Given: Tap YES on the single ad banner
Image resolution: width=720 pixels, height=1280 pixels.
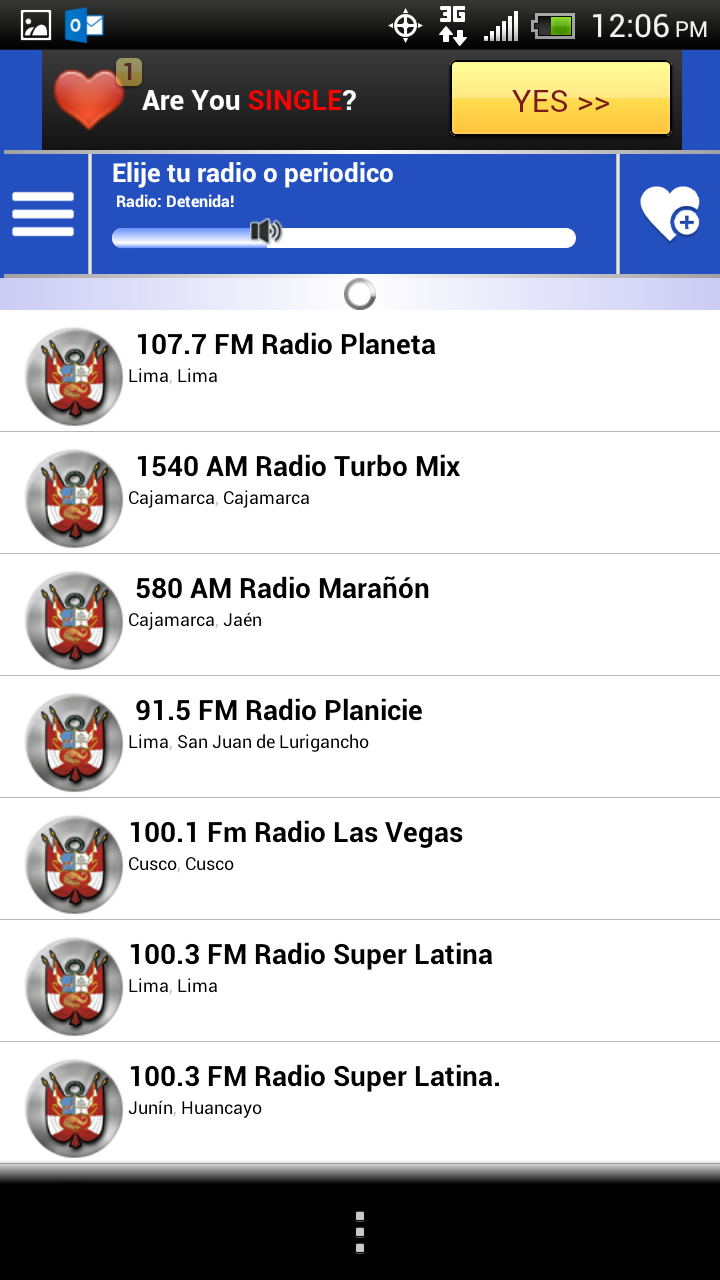Looking at the screenshot, I should click(560, 99).
